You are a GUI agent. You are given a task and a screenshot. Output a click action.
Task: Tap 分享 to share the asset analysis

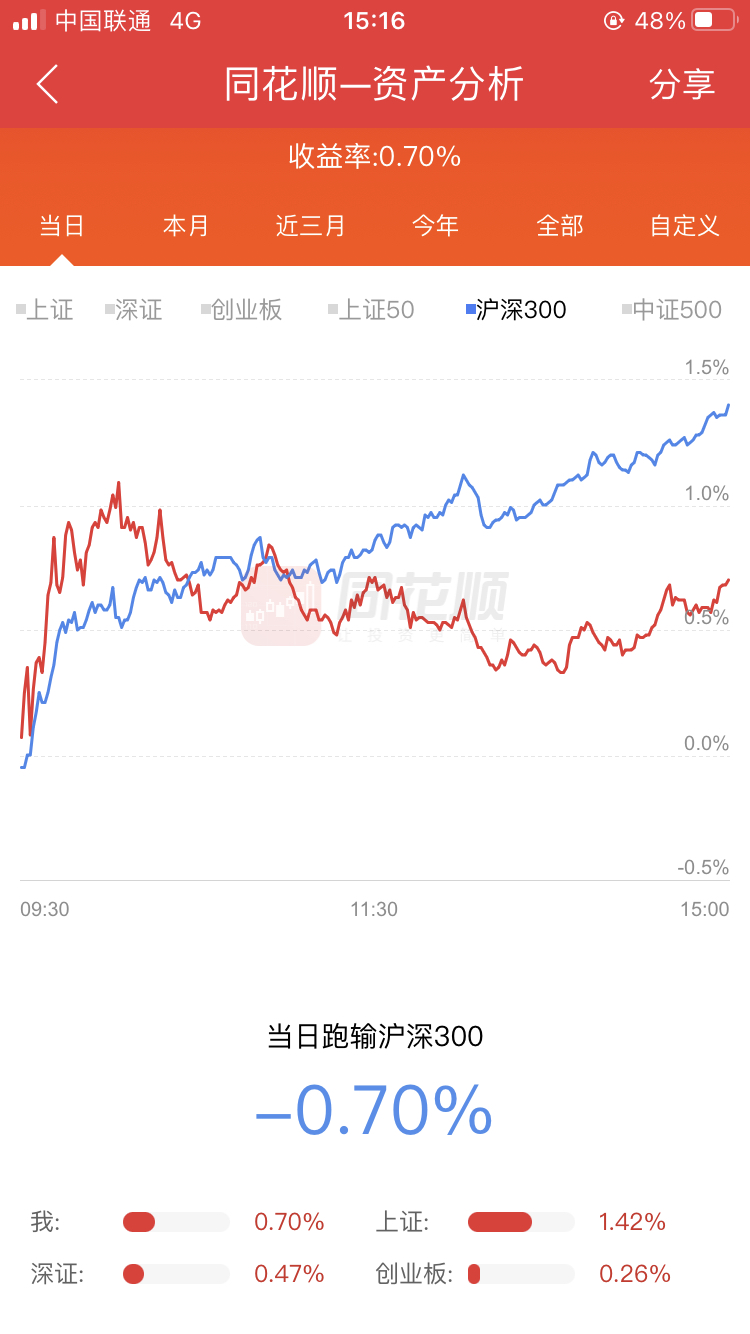tap(682, 84)
